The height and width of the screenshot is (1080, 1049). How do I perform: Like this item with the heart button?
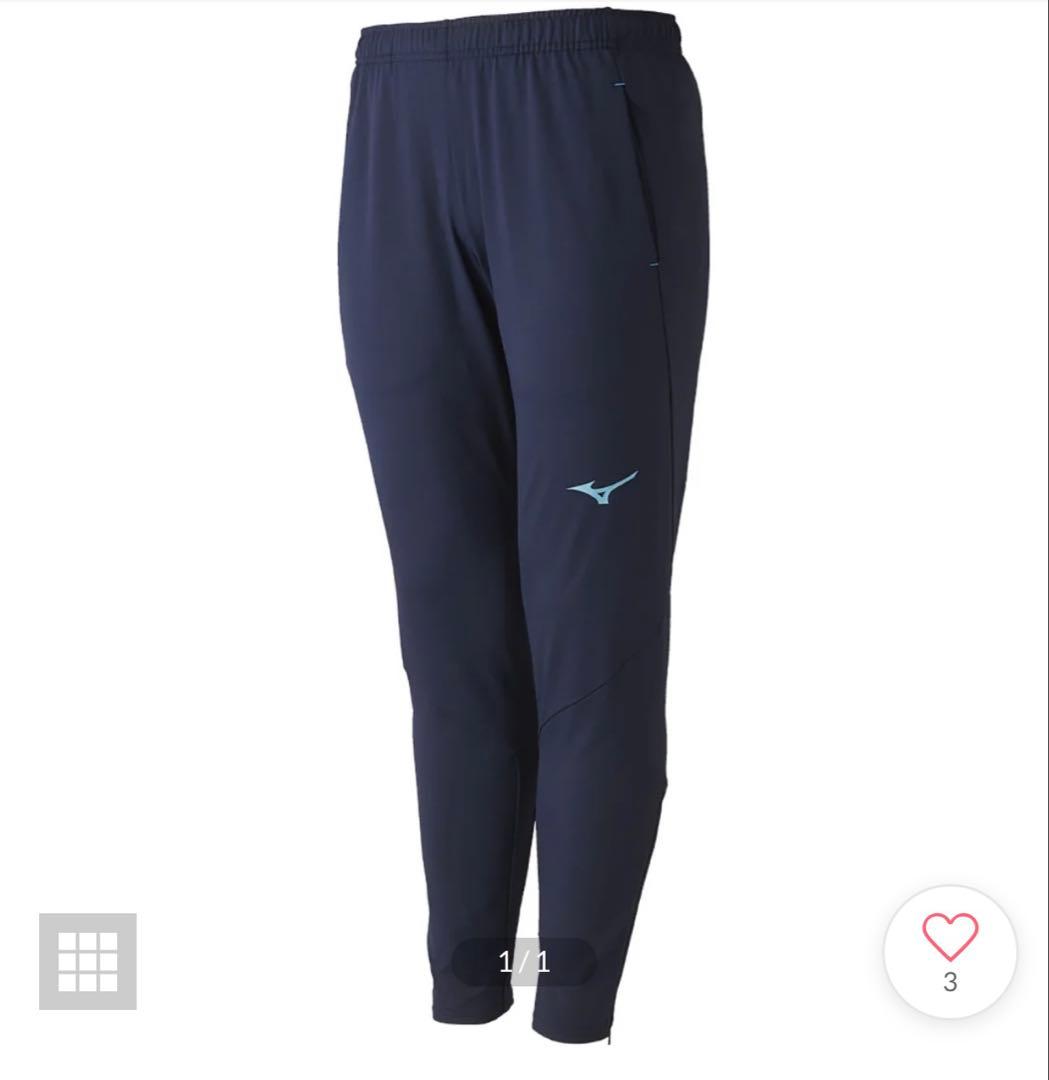[949, 950]
